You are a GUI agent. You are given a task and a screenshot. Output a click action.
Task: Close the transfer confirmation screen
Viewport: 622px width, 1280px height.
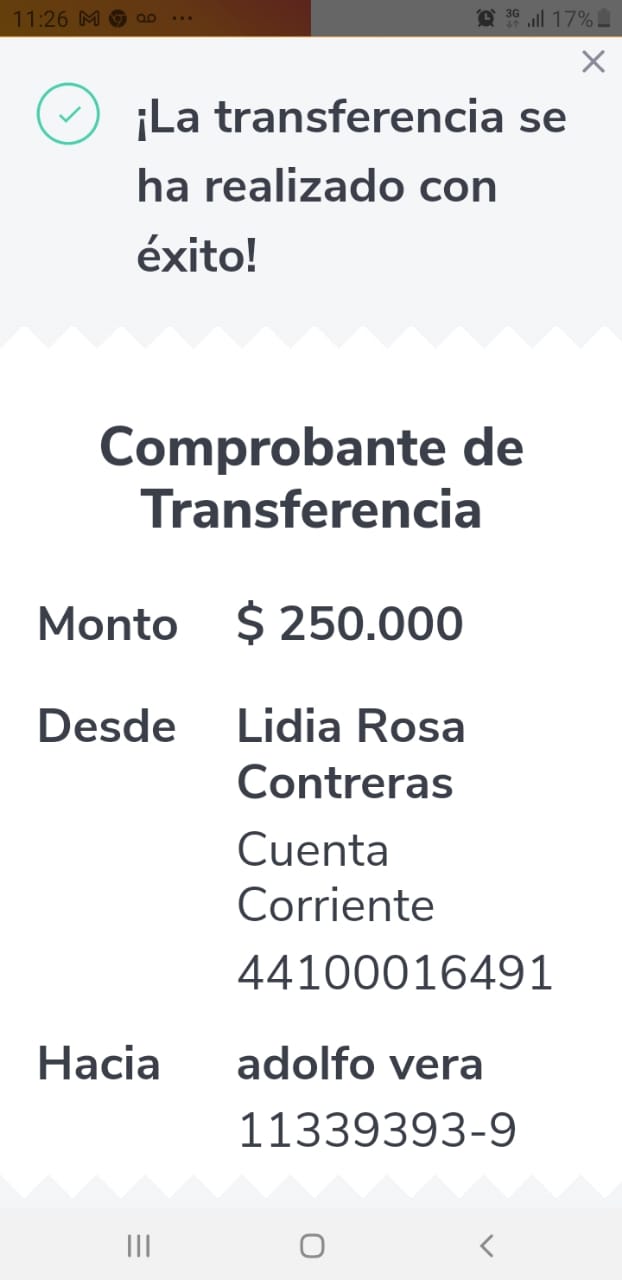[593, 62]
